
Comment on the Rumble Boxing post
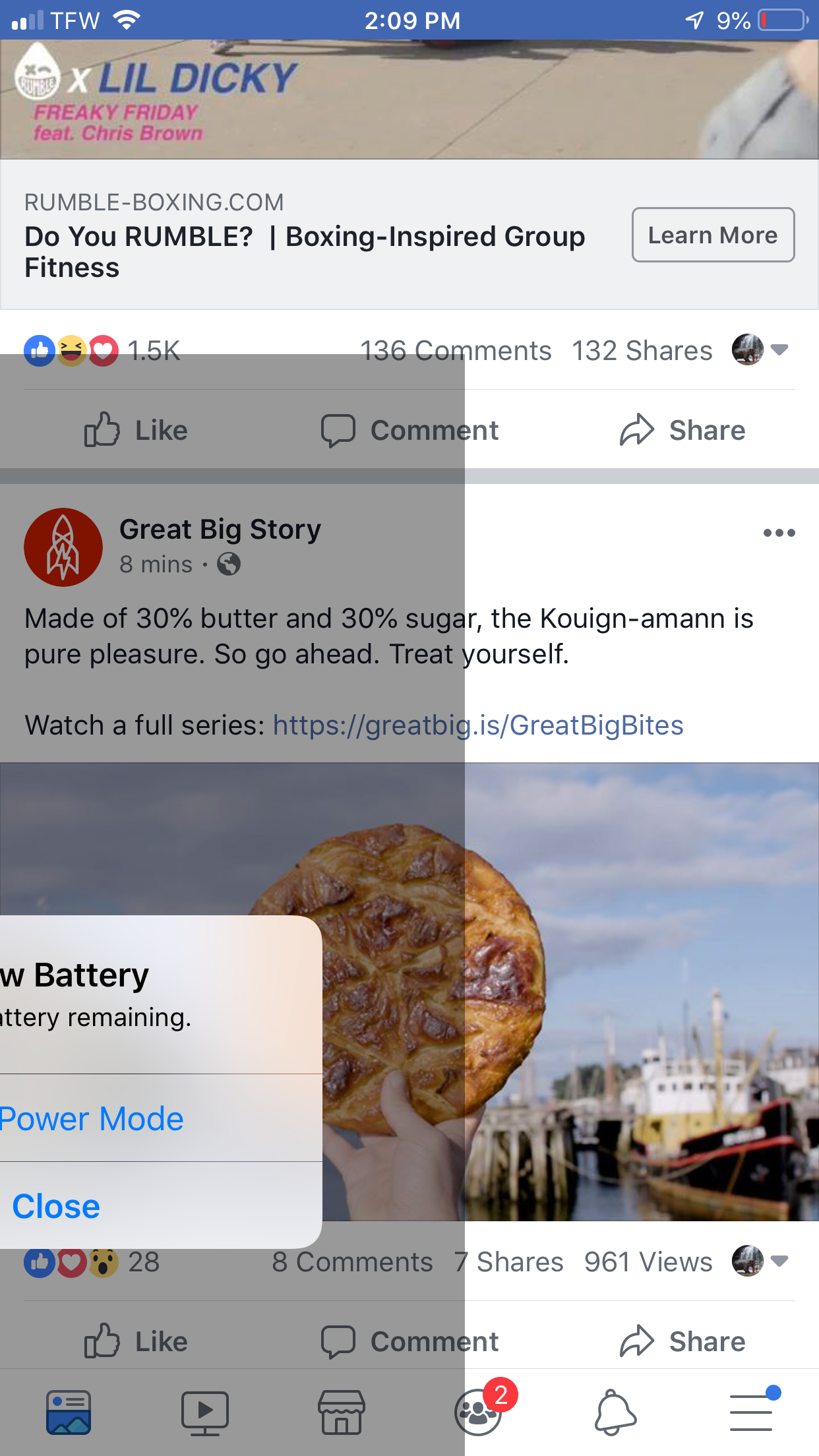tap(409, 430)
